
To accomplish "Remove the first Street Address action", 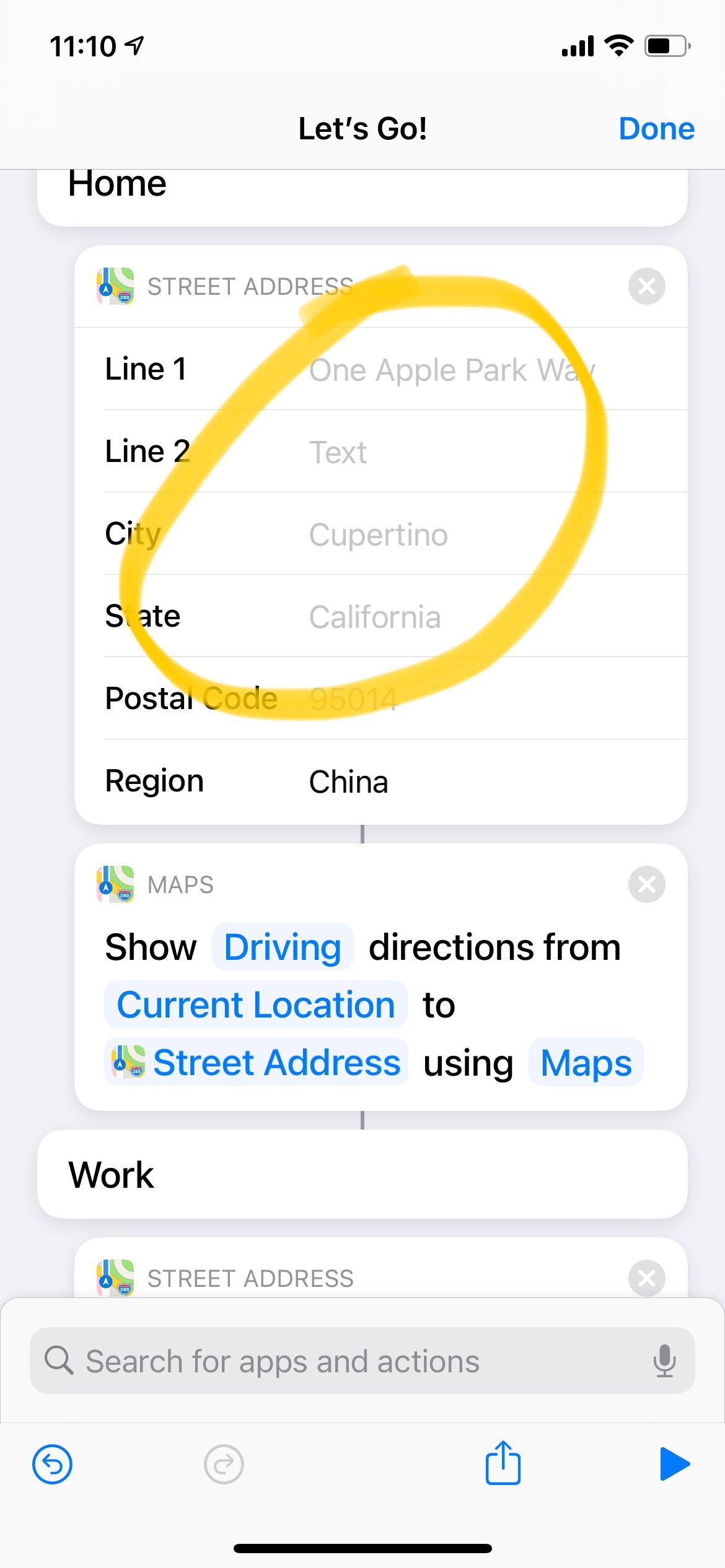I will (x=646, y=286).
